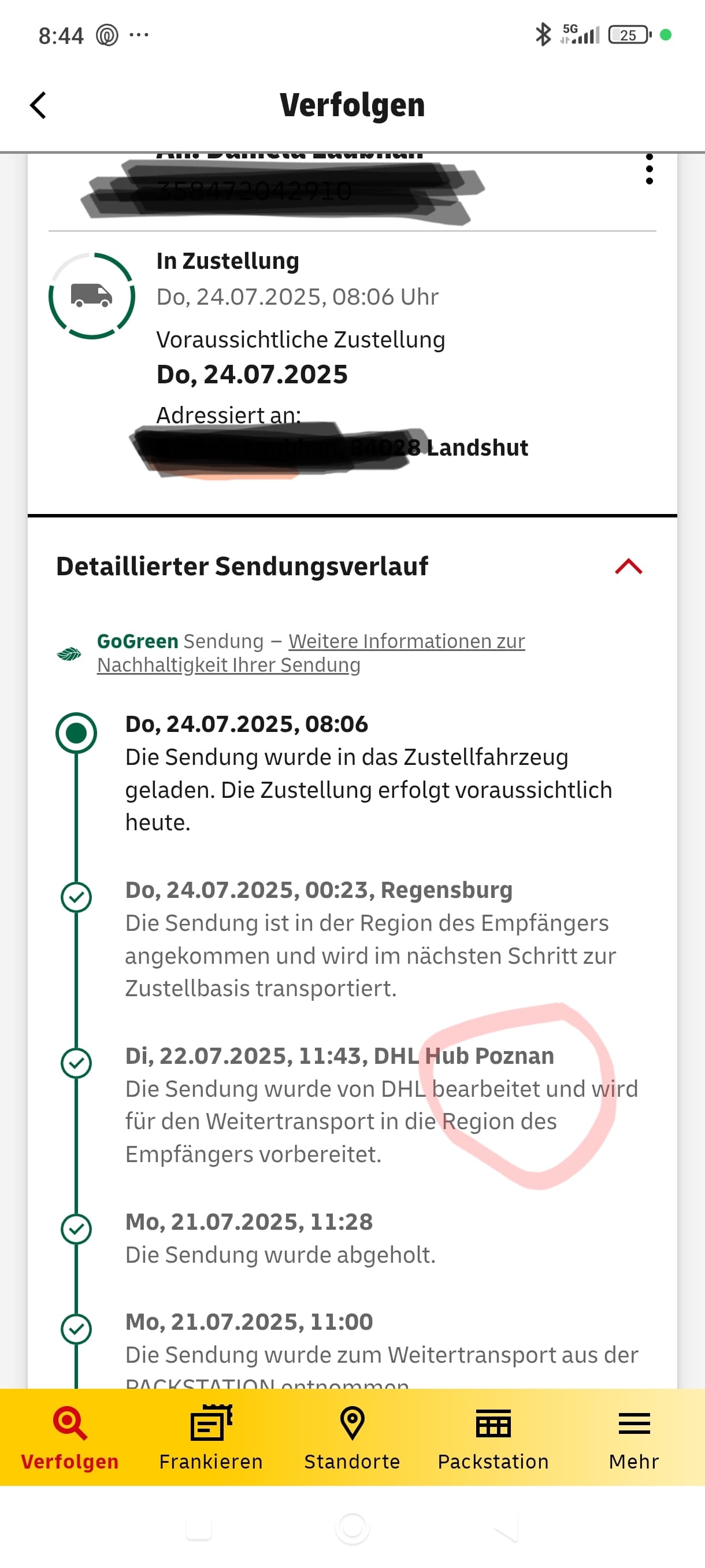Open the shipment's three-dot overflow menu
Image resolution: width=705 pixels, height=1568 pixels.
(x=649, y=169)
